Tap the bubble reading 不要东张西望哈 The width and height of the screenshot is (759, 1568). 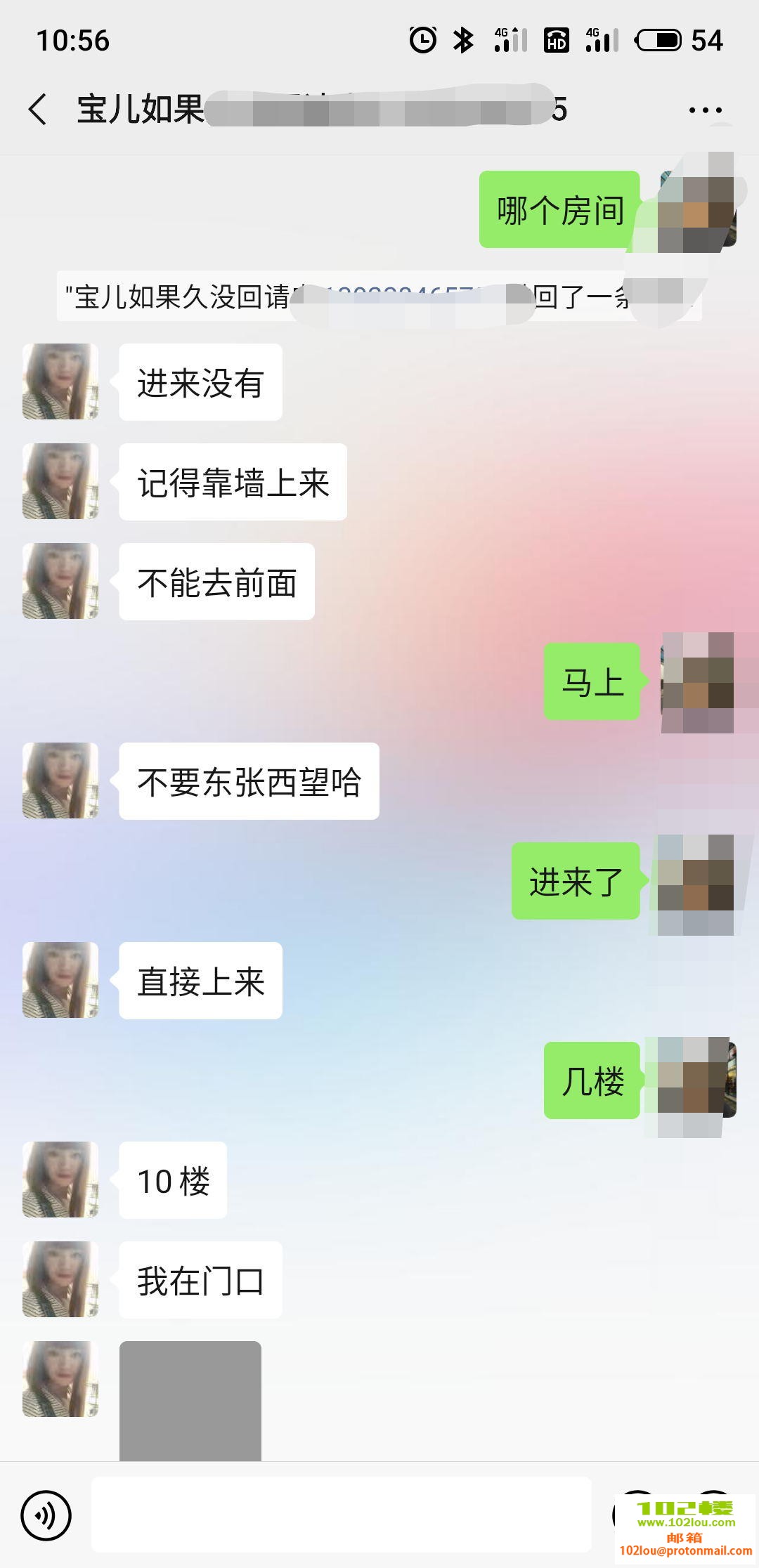(x=249, y=782)
